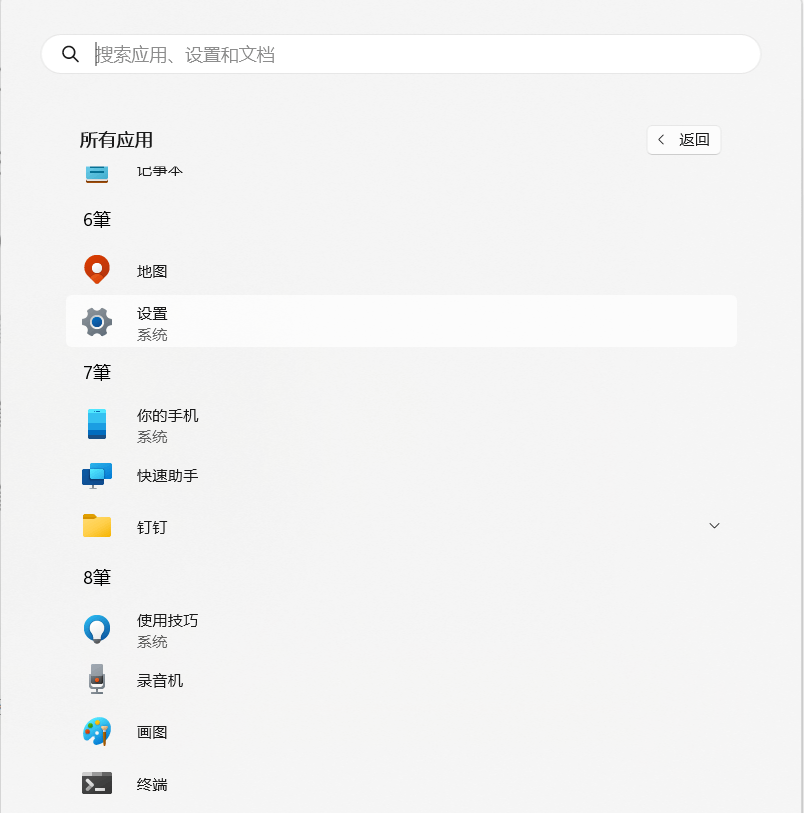Screen dimensions: 804x813
Task: Tap the 8笔 group header
Action: click(97, 578)
